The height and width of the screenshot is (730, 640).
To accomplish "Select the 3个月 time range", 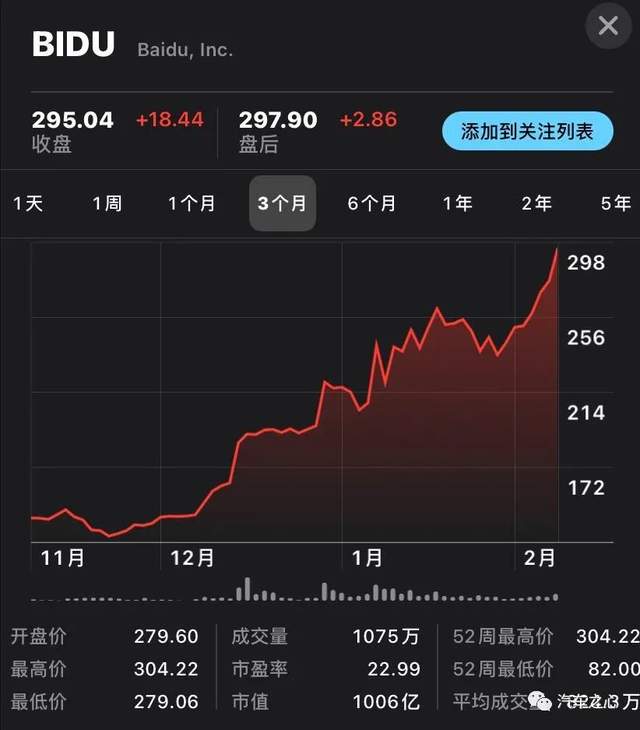I will click(x=283, y=203).
